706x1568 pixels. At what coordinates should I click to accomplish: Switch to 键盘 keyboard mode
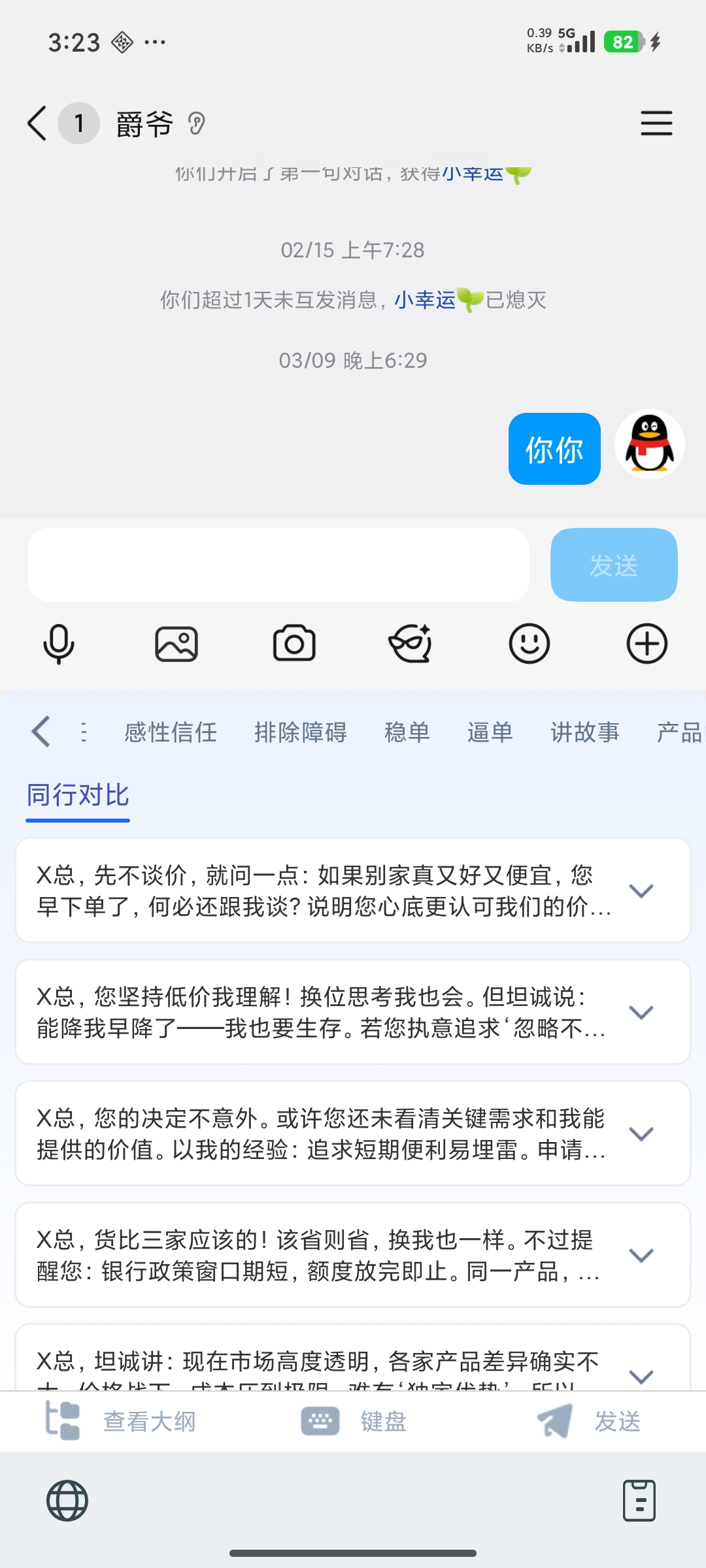[x=356, y=1421]
